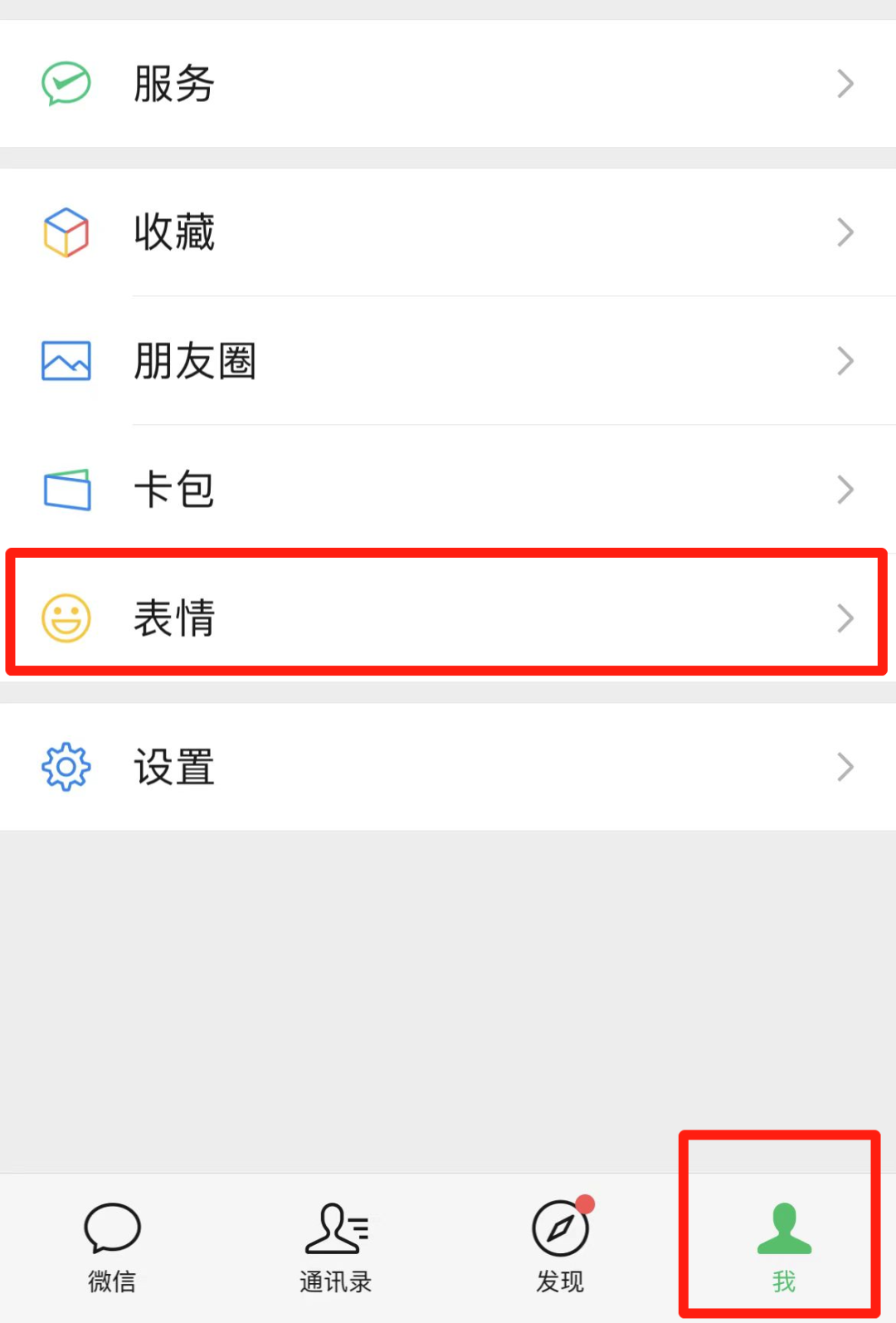The image size is (896, 1323).
Task: Open 卡包 (Cards & Offers)
Action: pos(448,490)
